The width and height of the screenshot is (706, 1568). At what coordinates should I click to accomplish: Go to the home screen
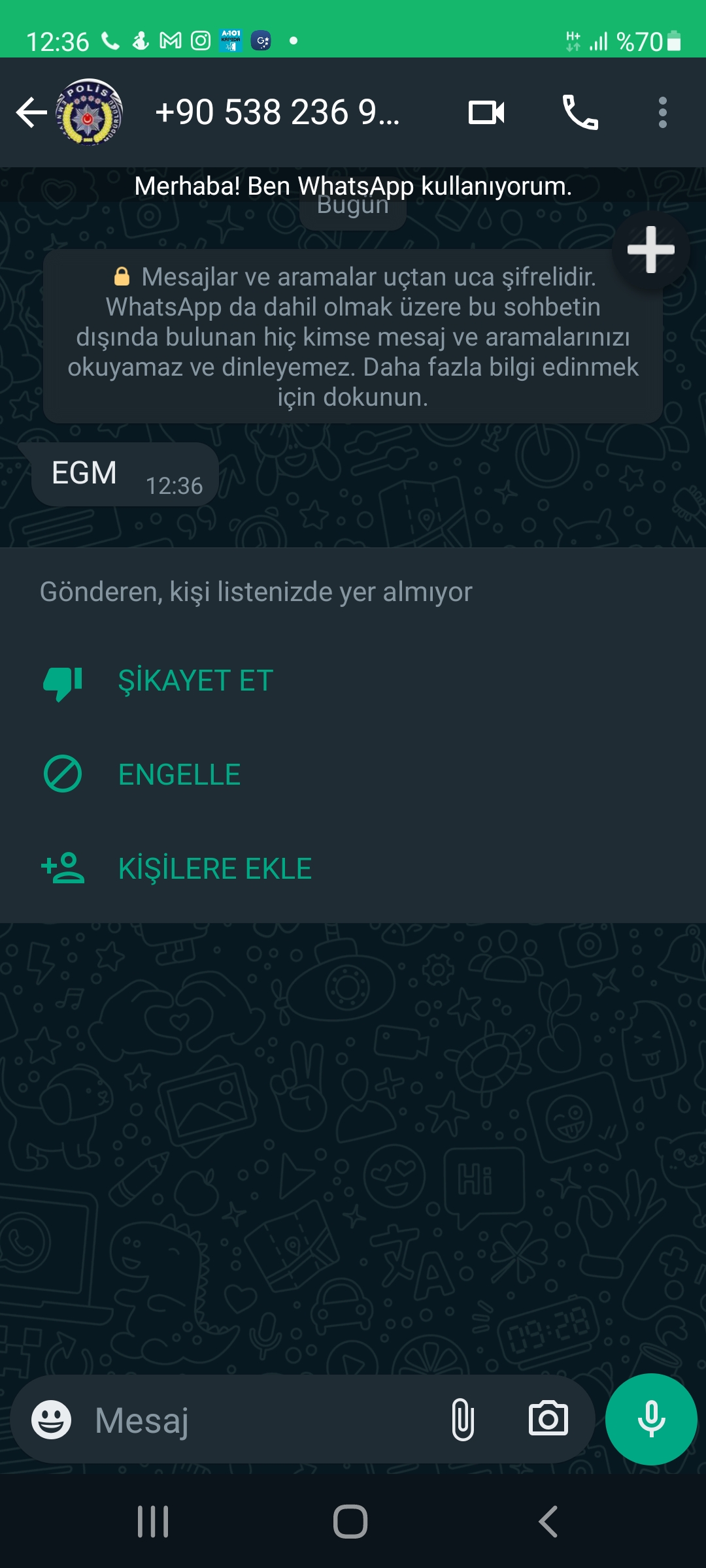tap(350, 1522)
